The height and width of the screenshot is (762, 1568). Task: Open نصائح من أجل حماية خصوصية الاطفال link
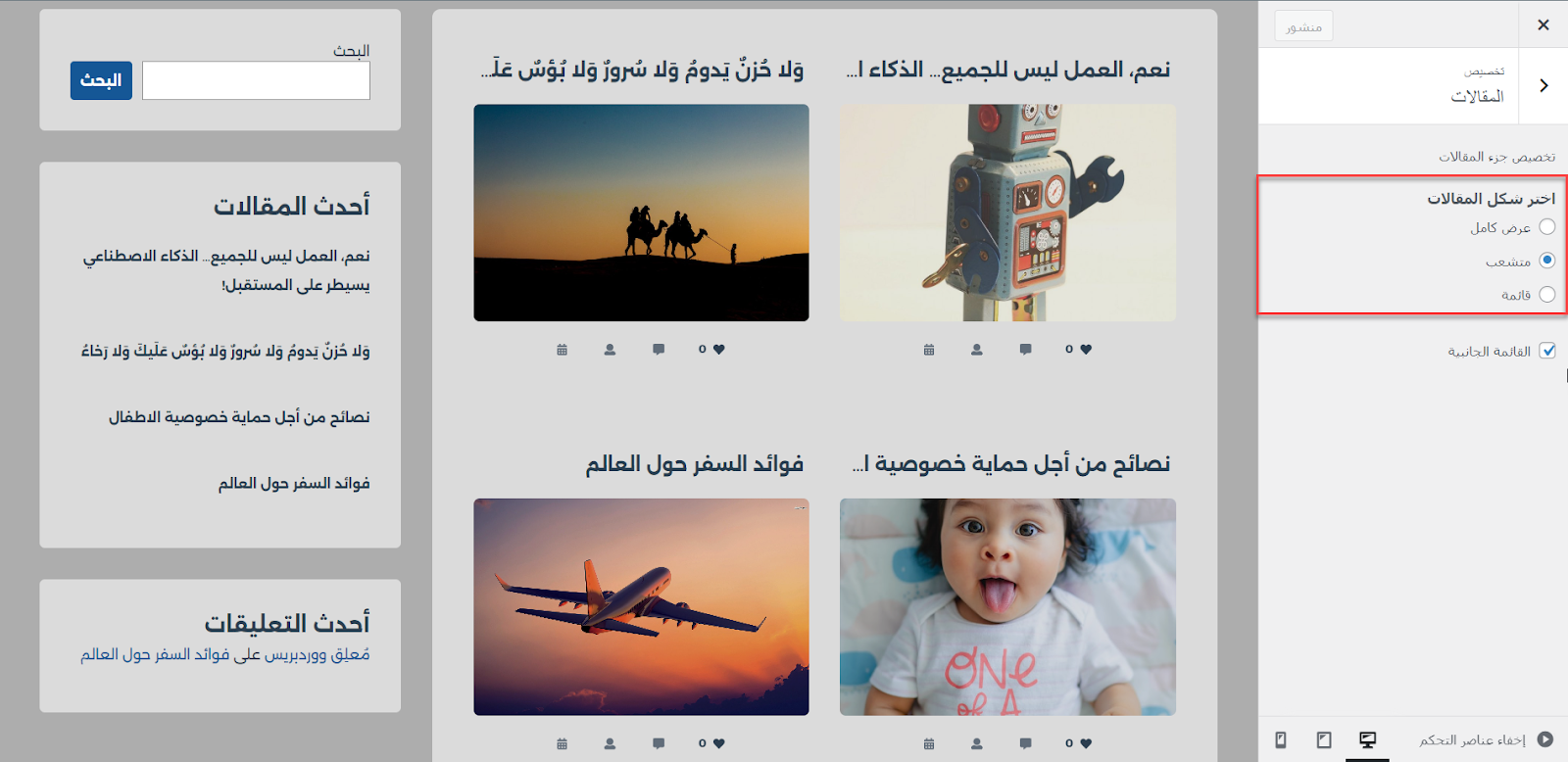click(x=239, y=417)
